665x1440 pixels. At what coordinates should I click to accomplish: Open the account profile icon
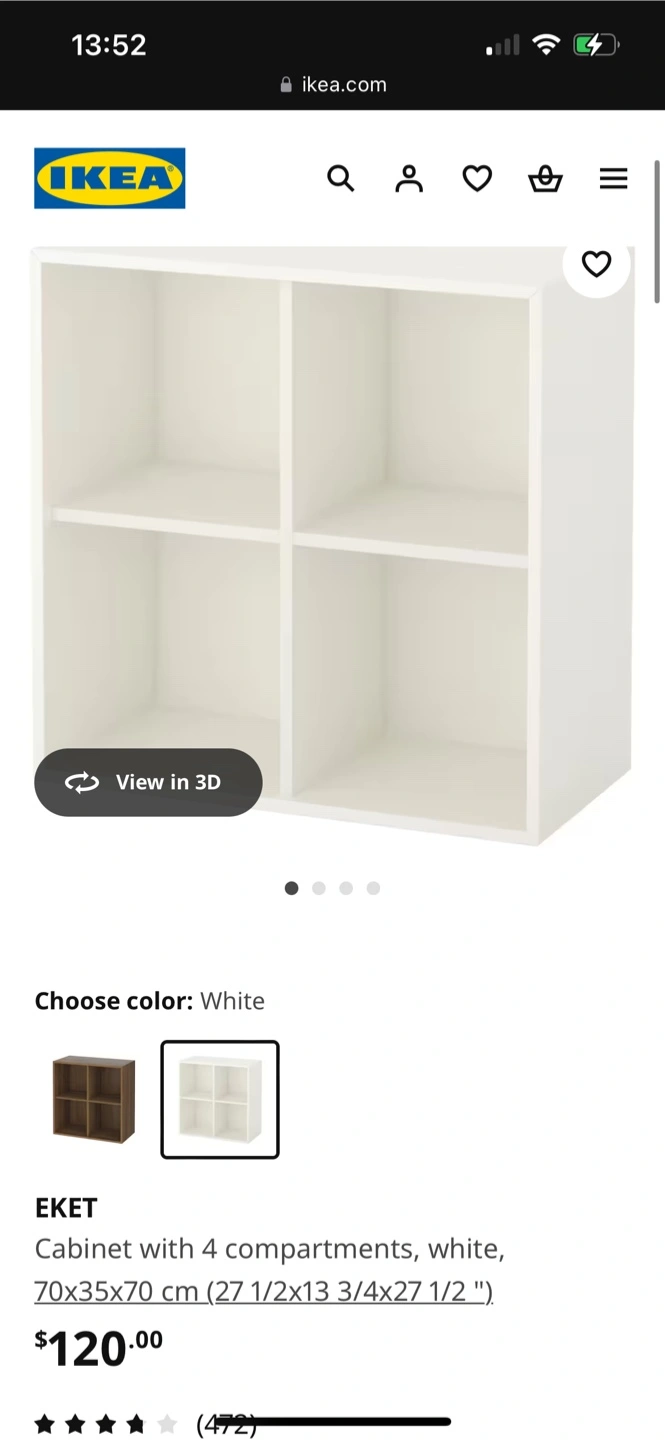(409, 179)
